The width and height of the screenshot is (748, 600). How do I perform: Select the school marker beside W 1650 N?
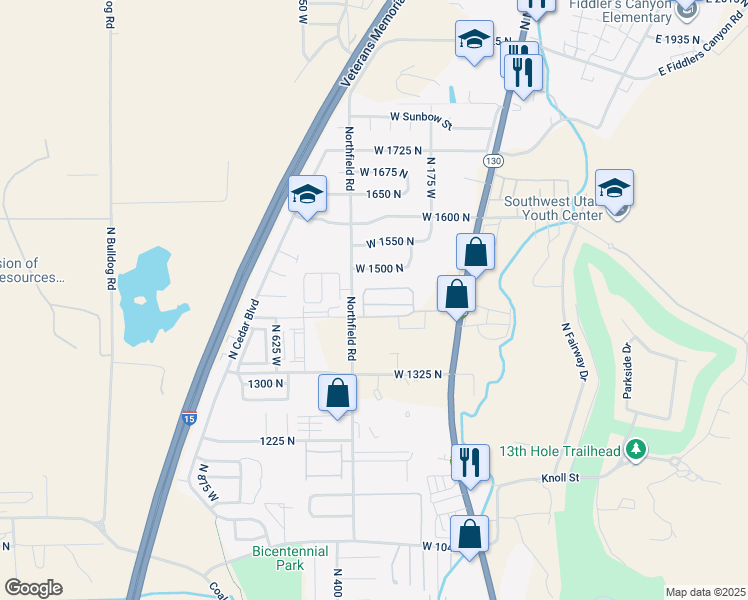[x=308, y=194]
